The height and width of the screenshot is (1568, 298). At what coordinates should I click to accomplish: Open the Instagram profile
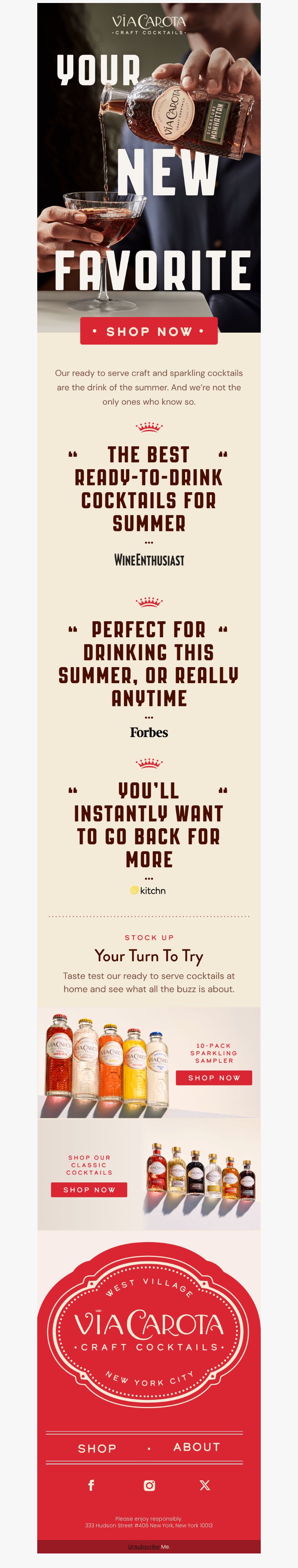pyautogui.click(x=149, y=1485)
